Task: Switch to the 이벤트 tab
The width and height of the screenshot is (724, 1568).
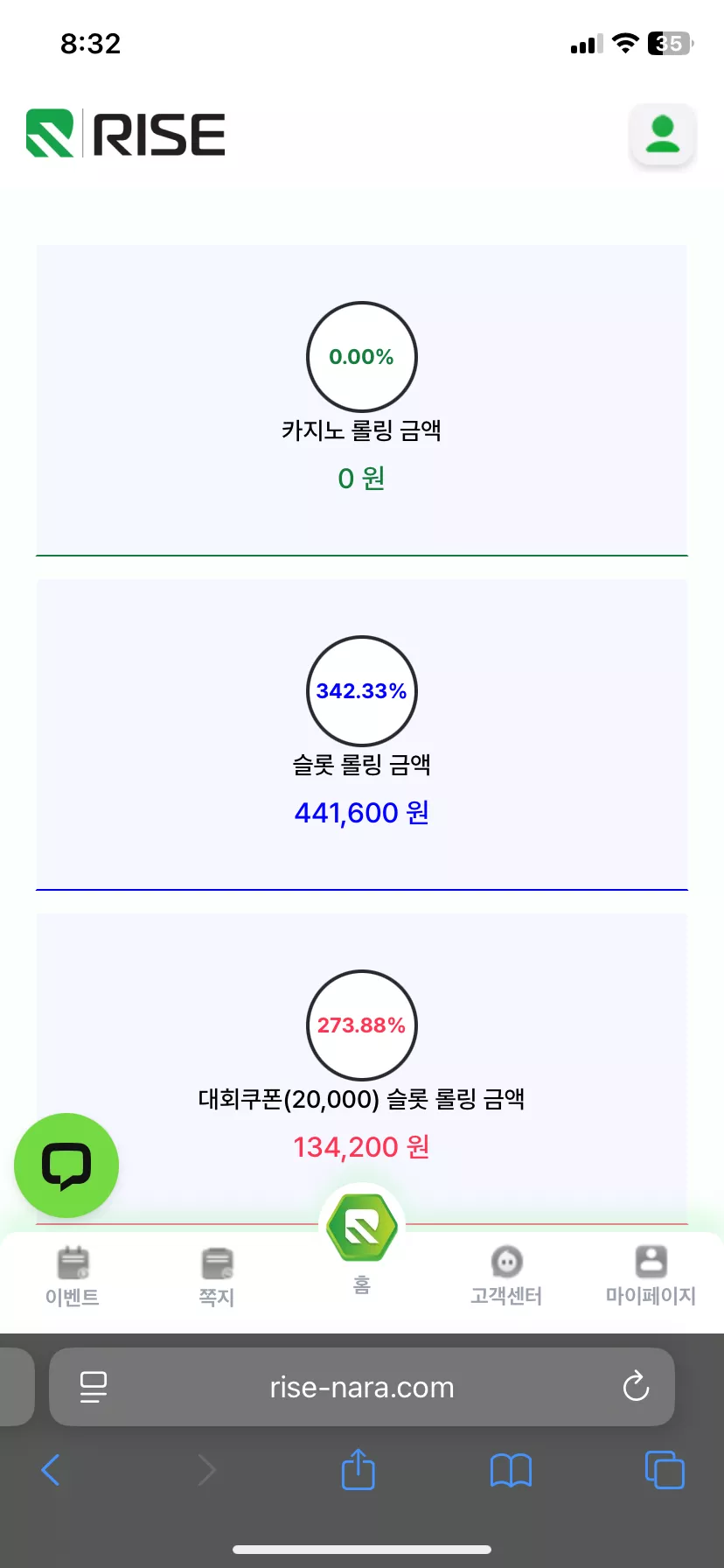Action: [x=73, y=1277]
